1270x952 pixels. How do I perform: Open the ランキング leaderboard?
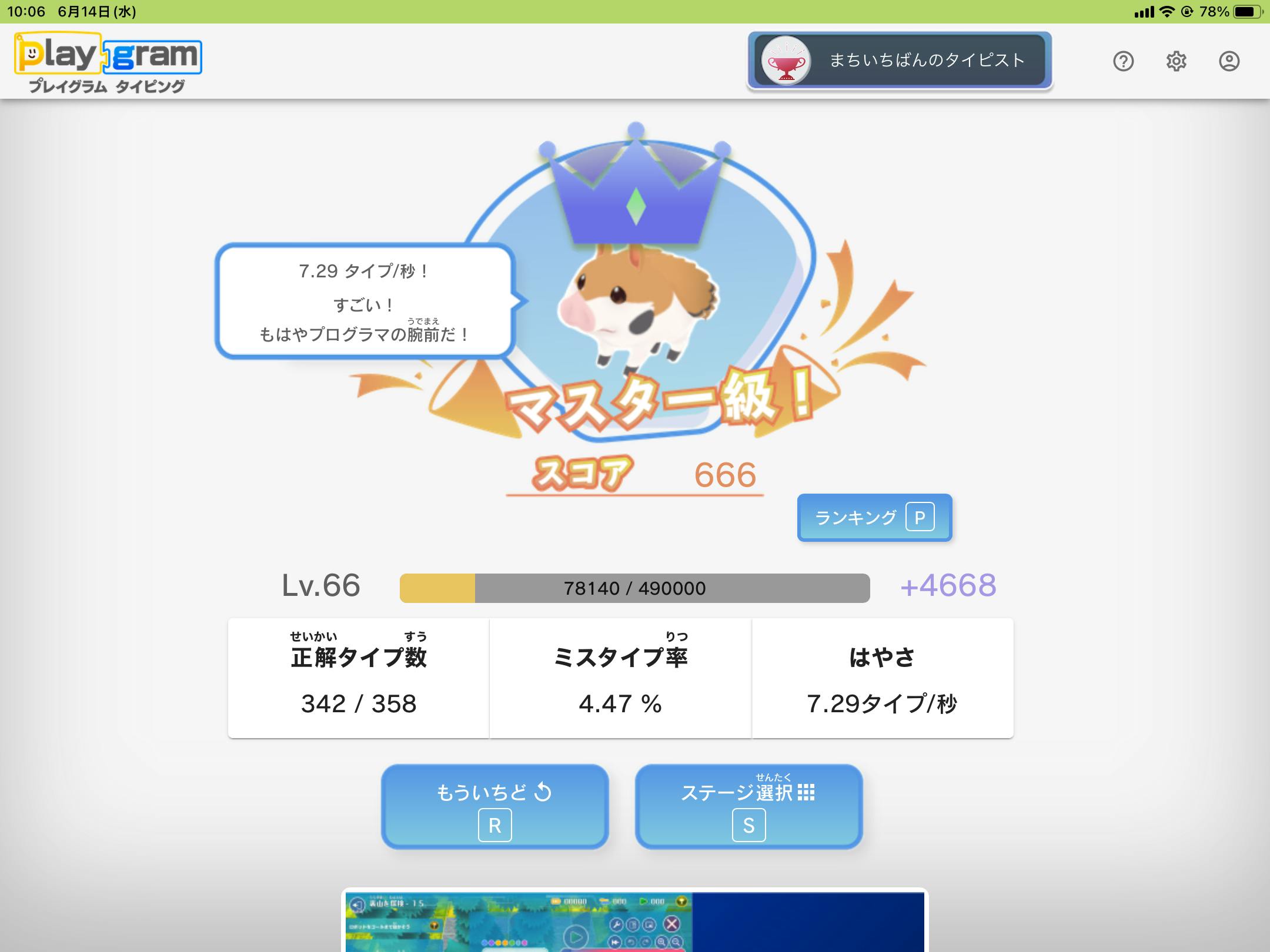point(874,517)
